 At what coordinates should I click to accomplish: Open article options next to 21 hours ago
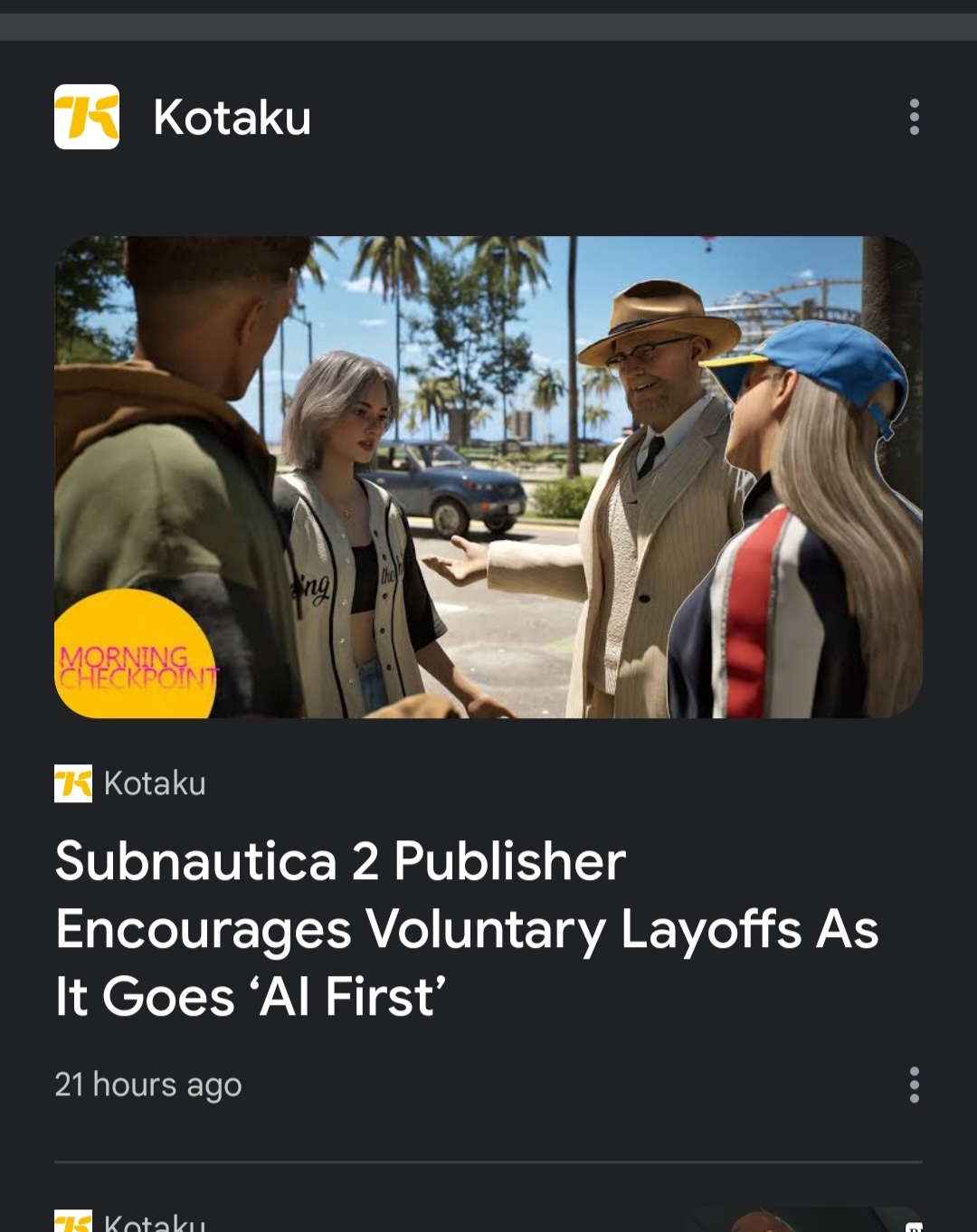click(914, 1085)
